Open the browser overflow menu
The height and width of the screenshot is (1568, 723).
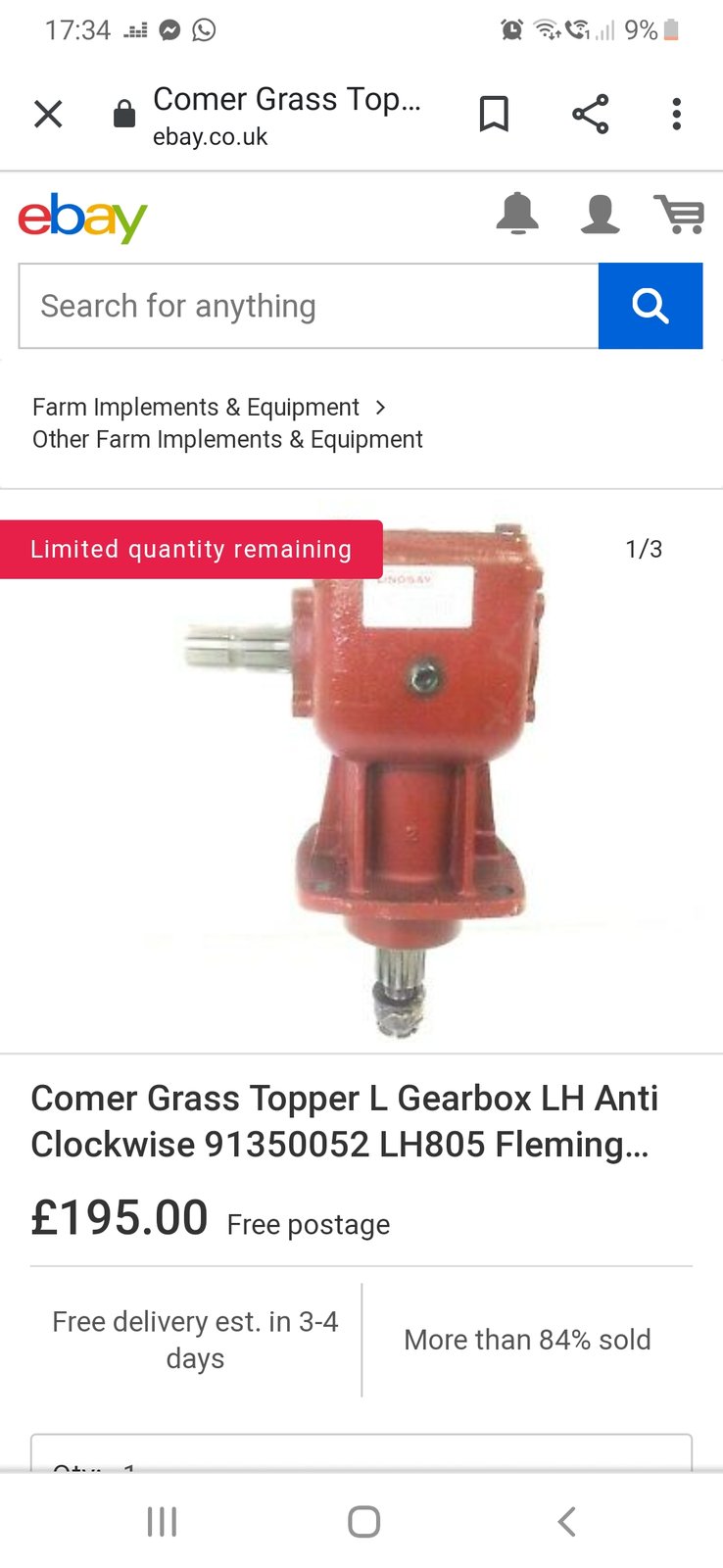pos(676,115)
